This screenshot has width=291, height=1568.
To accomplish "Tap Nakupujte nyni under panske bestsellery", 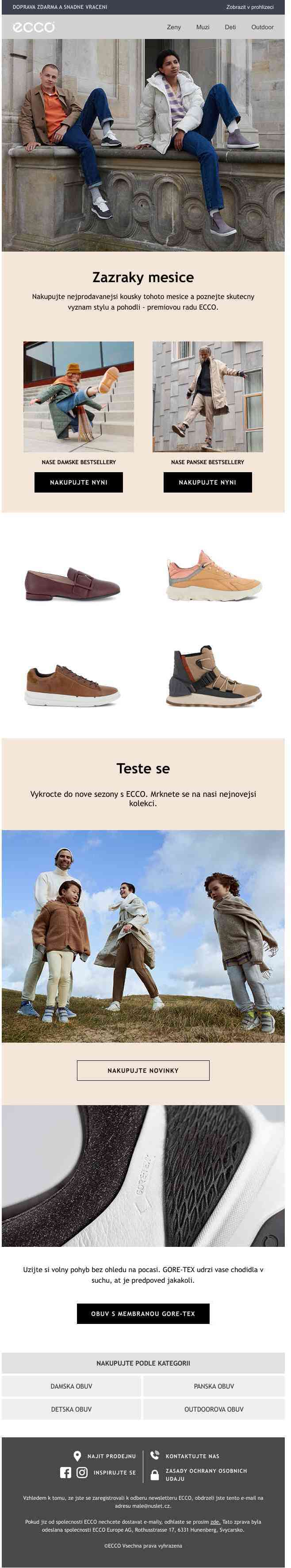I will click(207, 482).
